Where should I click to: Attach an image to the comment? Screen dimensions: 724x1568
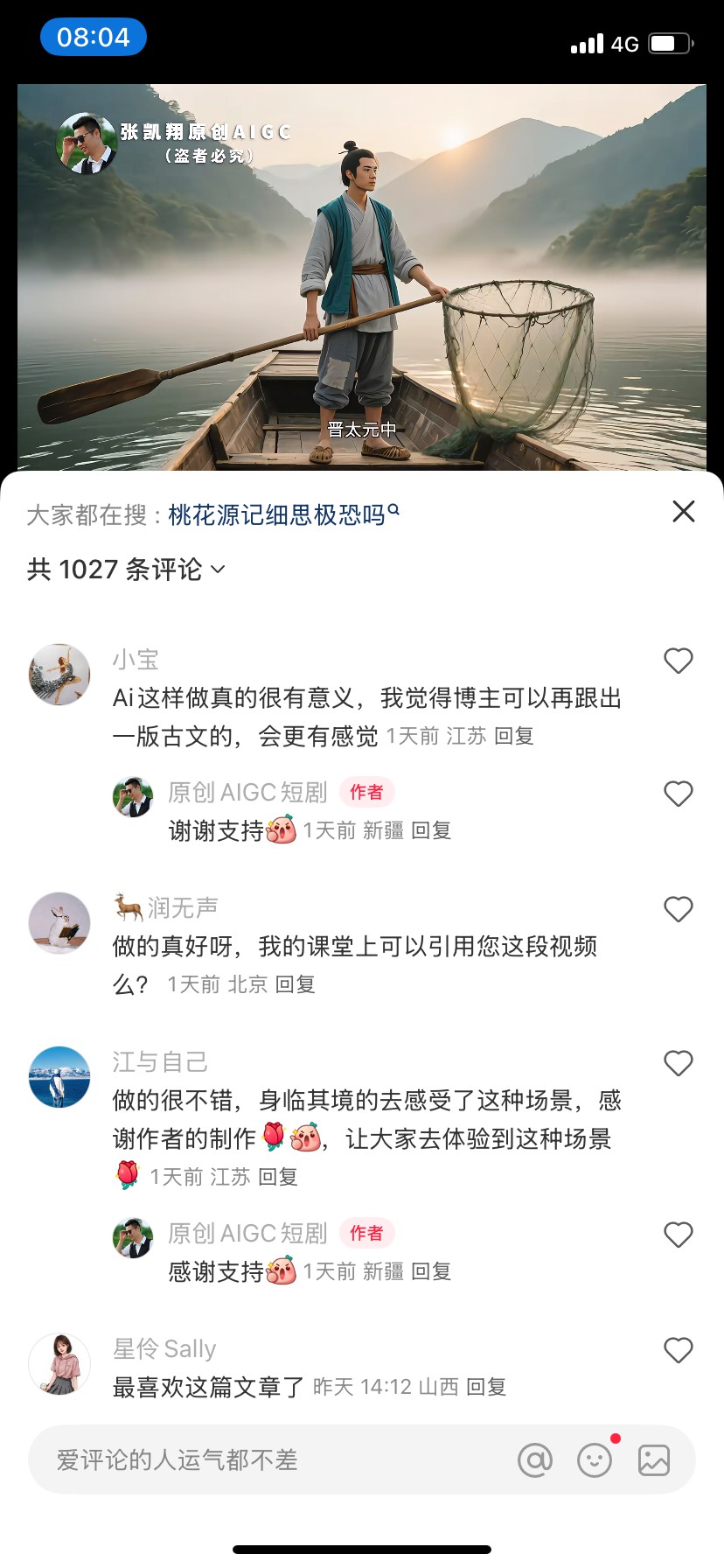pos(654,1459)
